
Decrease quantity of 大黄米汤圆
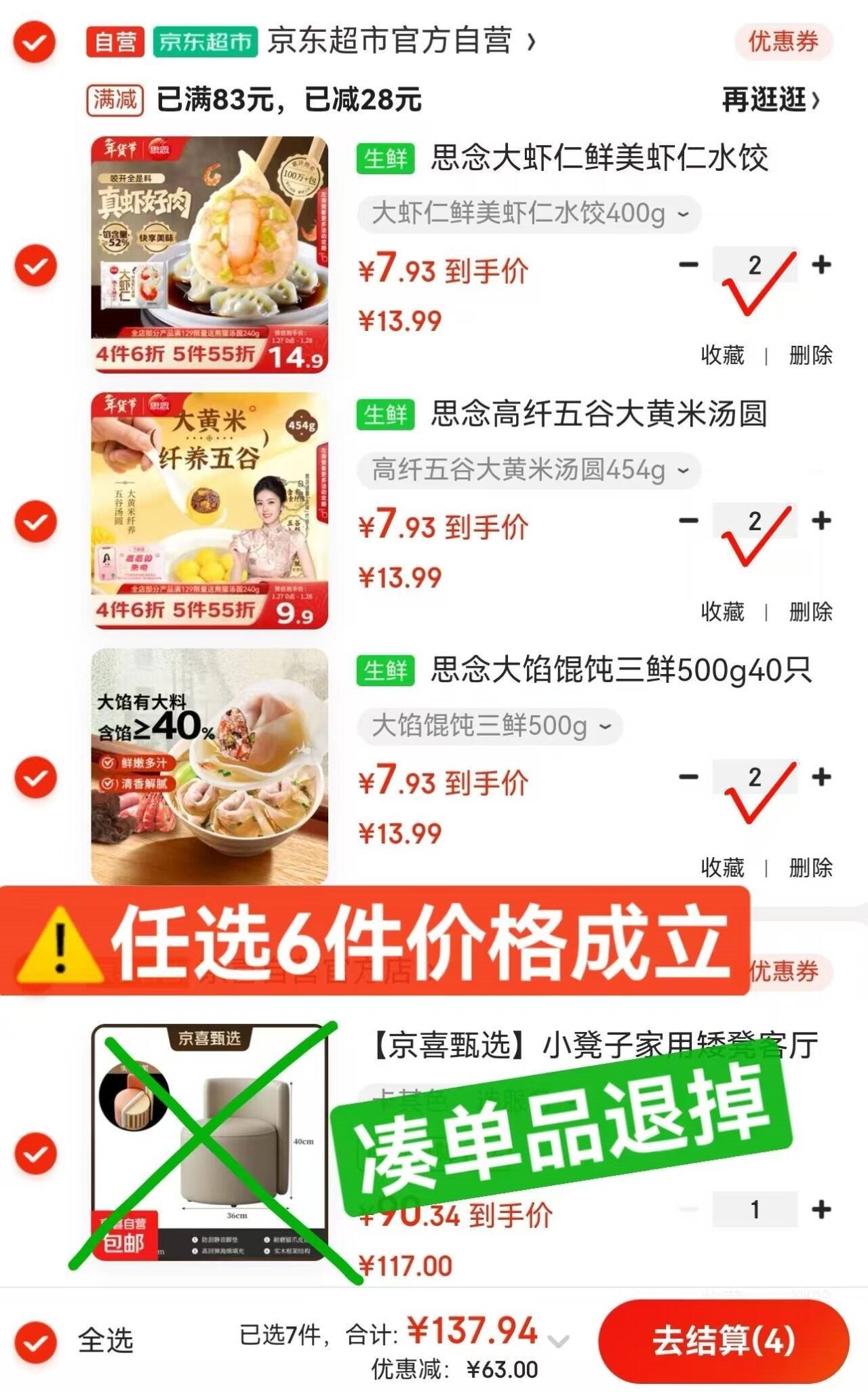pyautogui.click(x=688, y=521)
